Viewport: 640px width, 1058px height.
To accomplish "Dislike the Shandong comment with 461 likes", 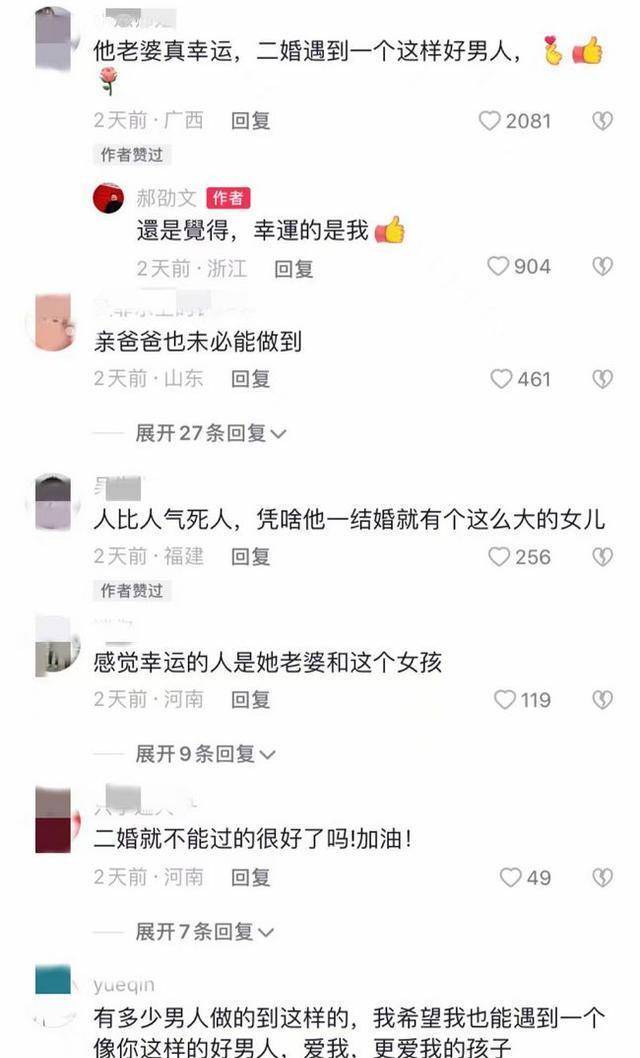I will (x=602, y=379).
